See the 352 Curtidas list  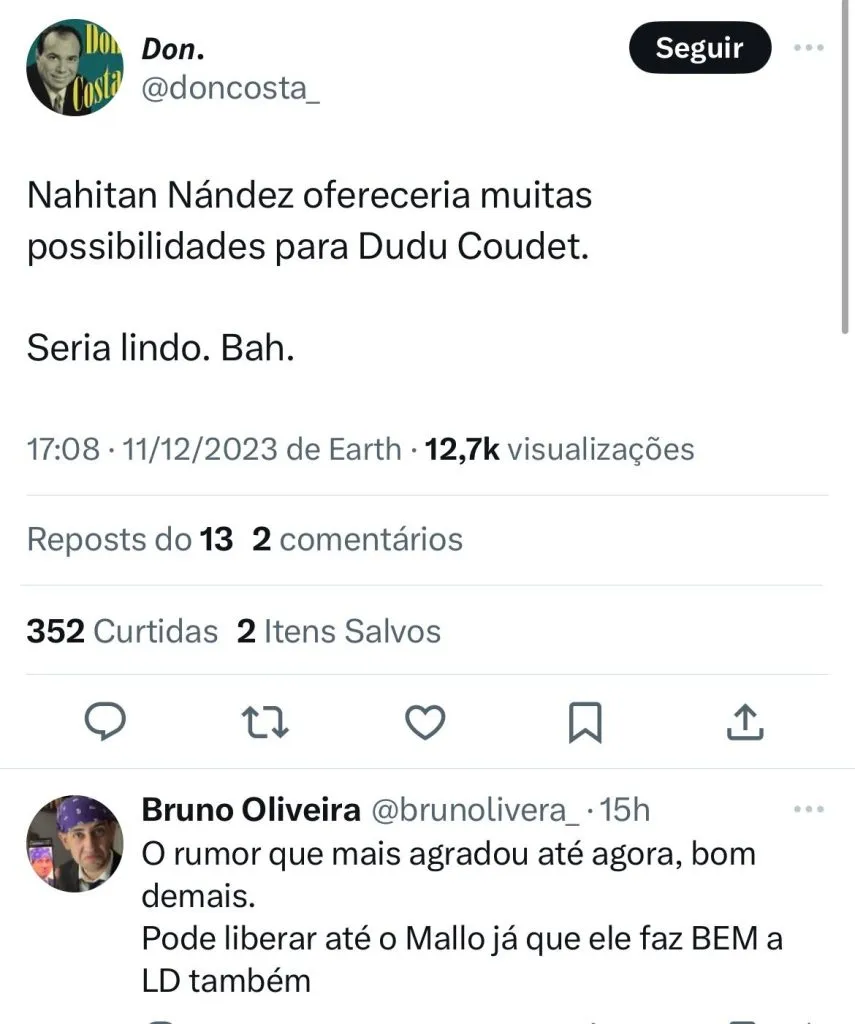122,632
